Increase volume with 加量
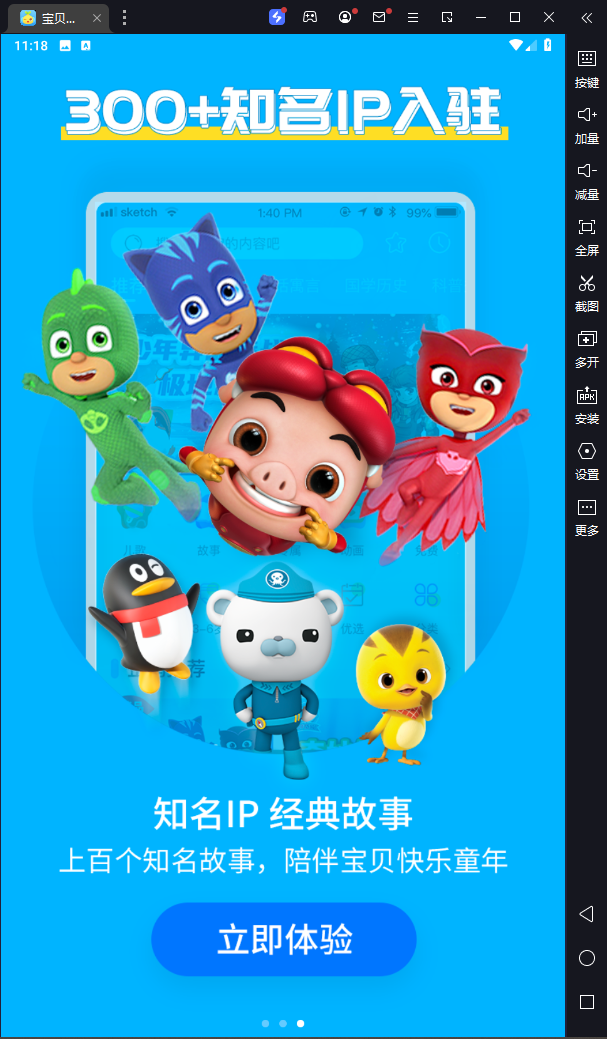 pyautogui.click(x=587, y=123)
